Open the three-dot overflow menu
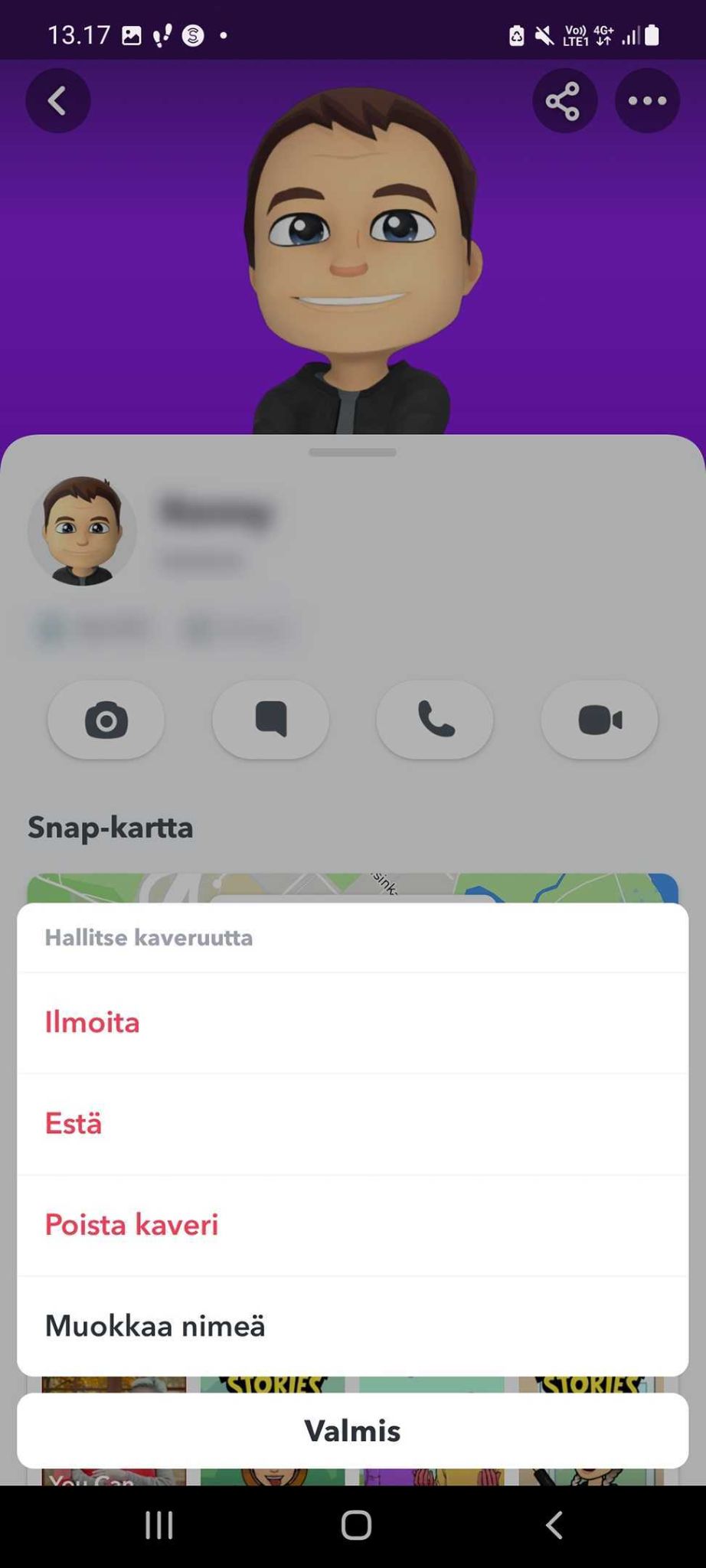 (647, 100)
